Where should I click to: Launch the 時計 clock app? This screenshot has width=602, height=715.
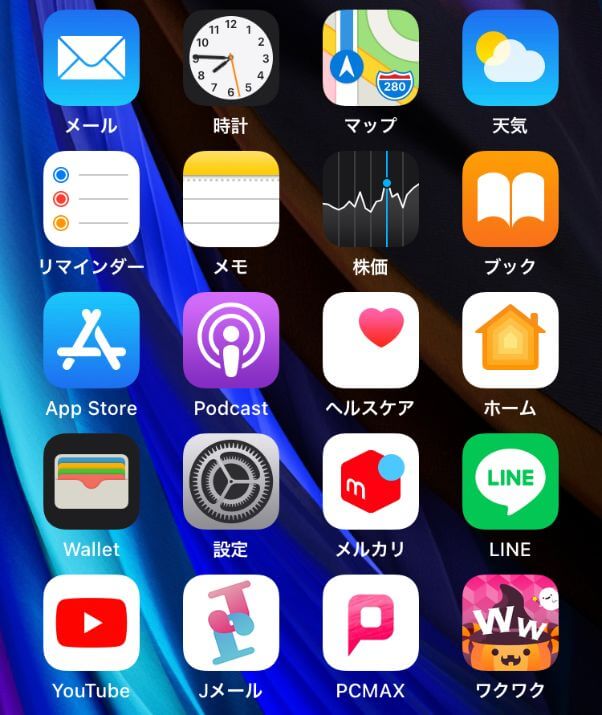click(x=231, y=58)
